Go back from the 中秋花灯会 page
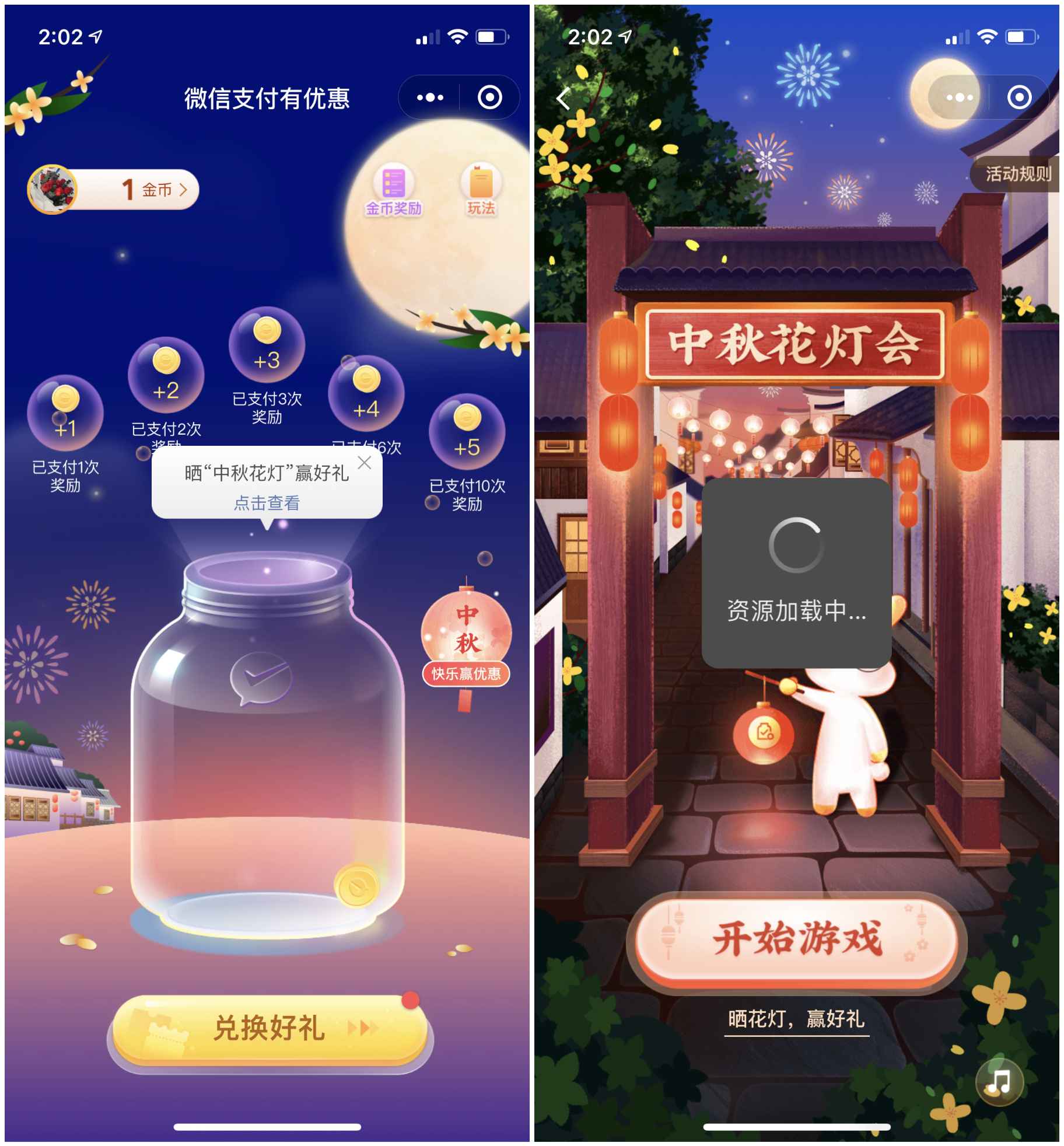 563,99
